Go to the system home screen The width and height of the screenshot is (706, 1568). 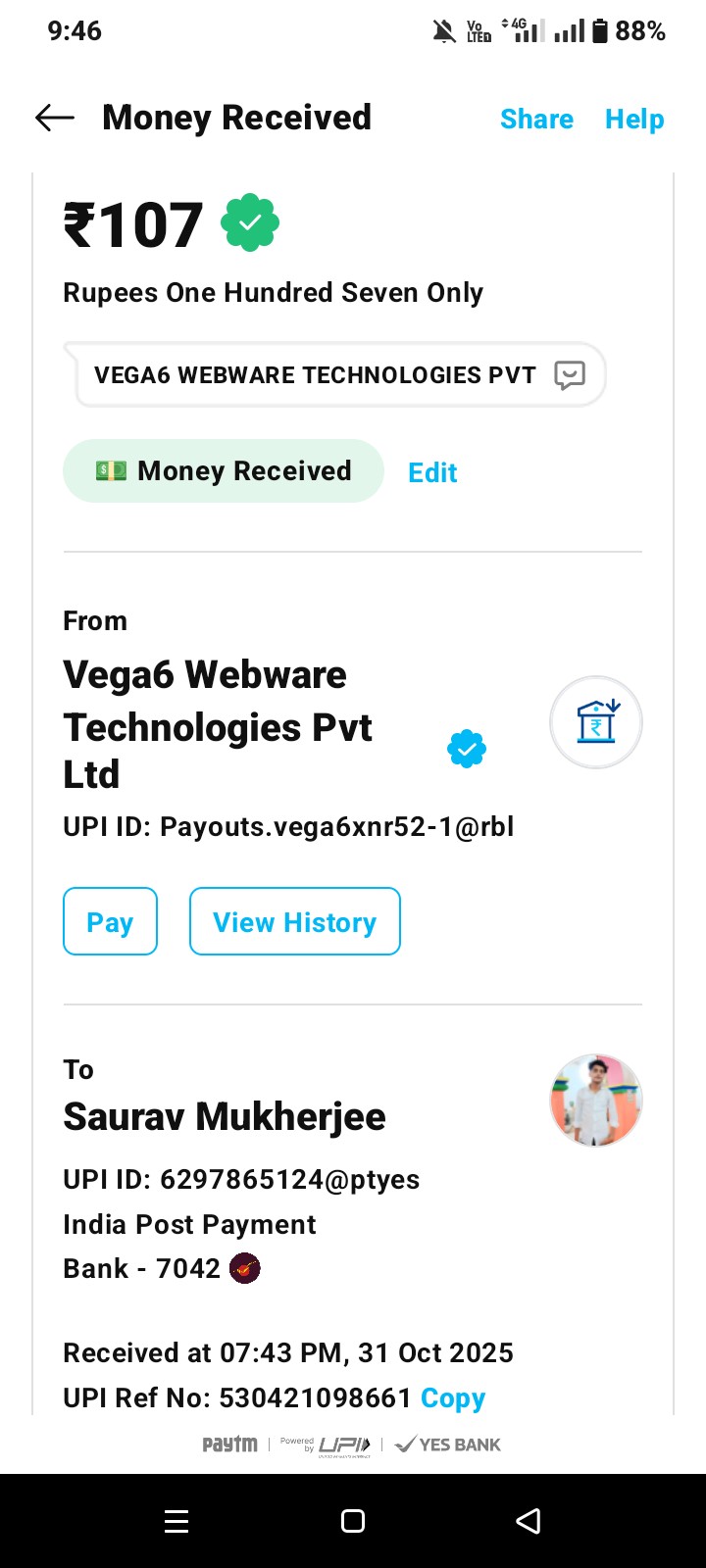(353, 1521)
